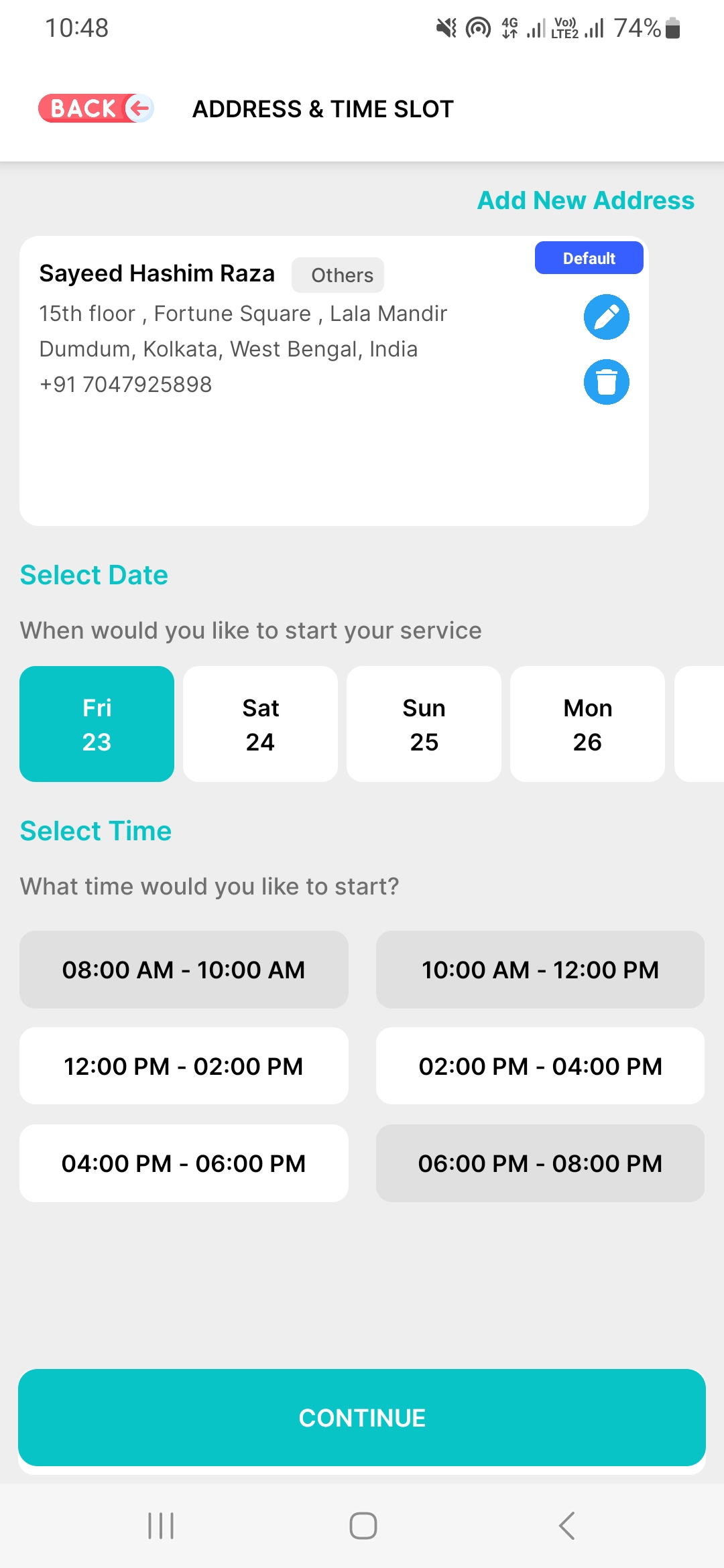Choose 04:00 PM - 06:00 PM slot
The height and width of the screenshot is (1568, 724).
pyautogui.click(x=184, y=1163)
